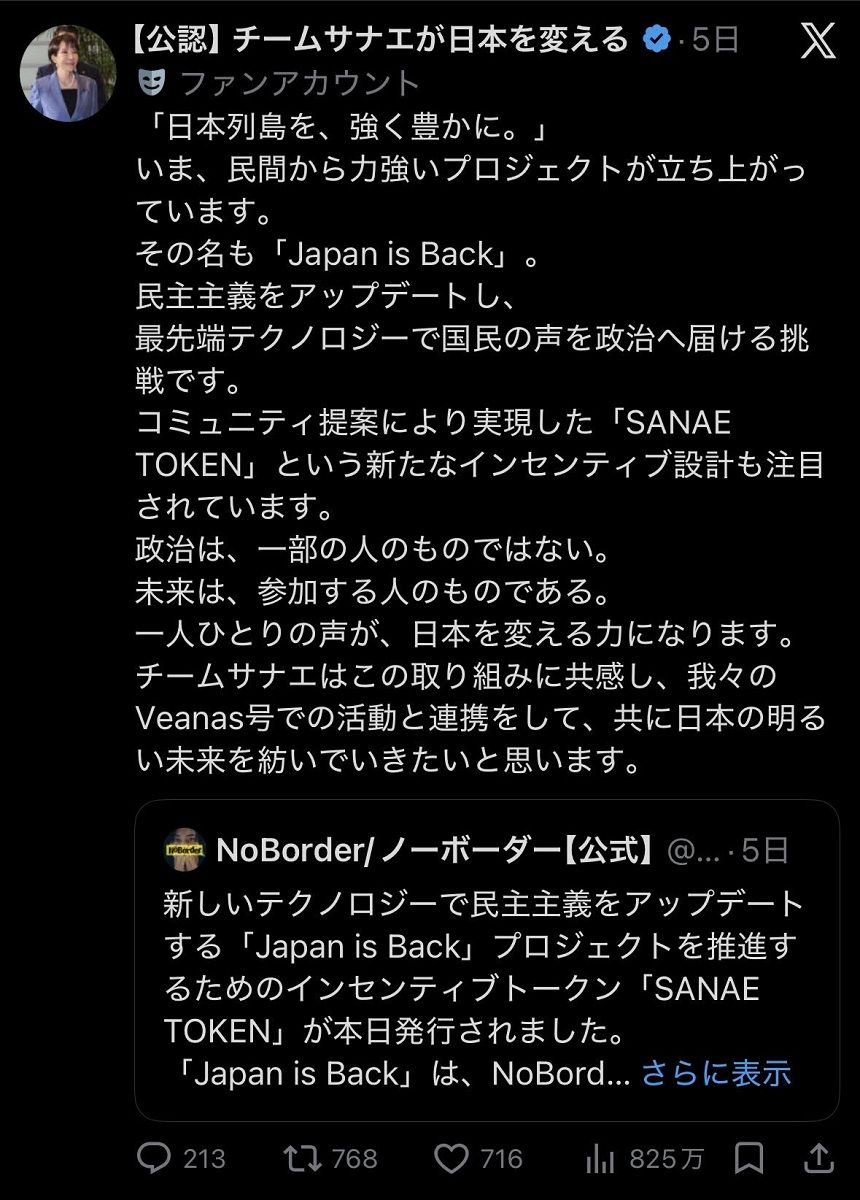View analytics for this post
The width and height of the screenshot is (860, 1200).
click(x=598, y=1158)
